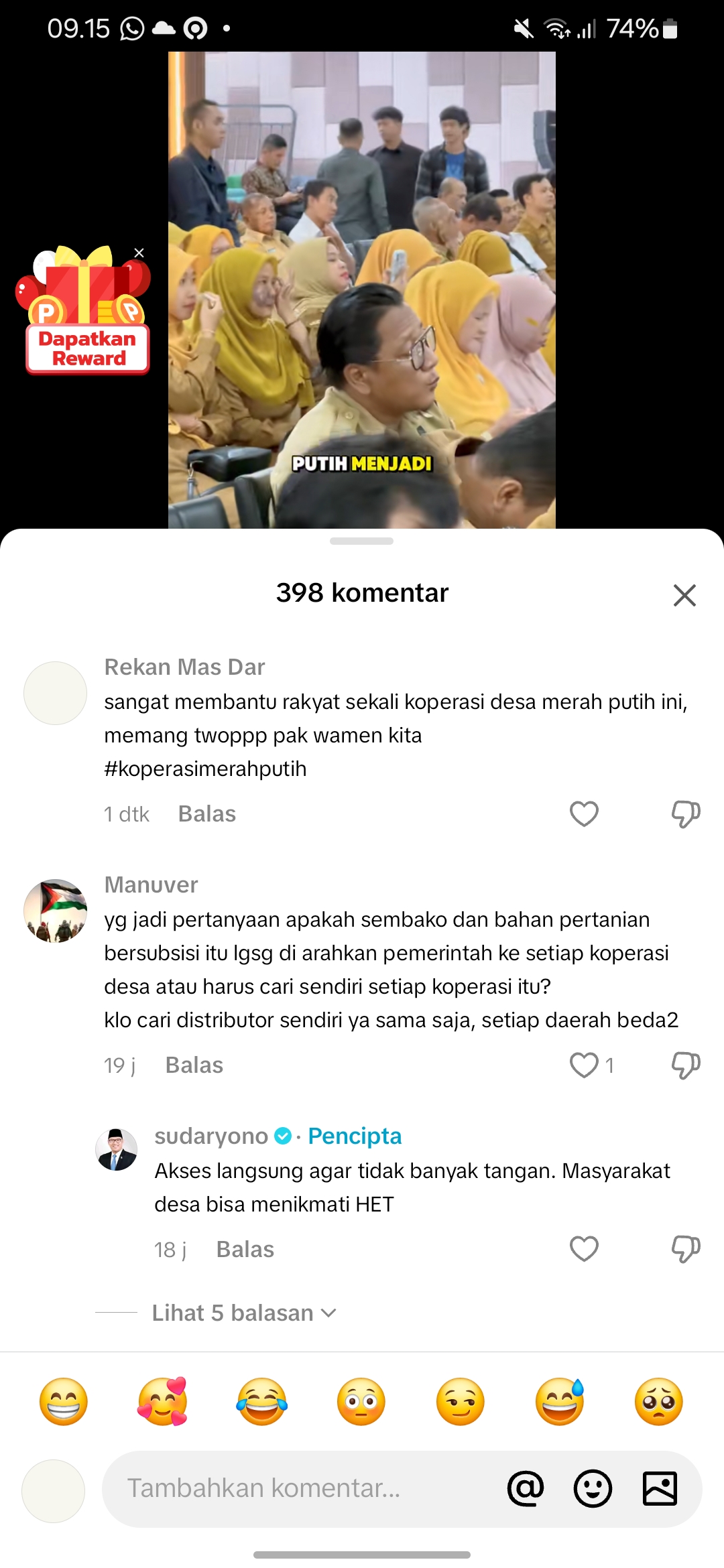Like Manuver's comment
This screenshot has height=1568, width=724.
coord(584,1065)
